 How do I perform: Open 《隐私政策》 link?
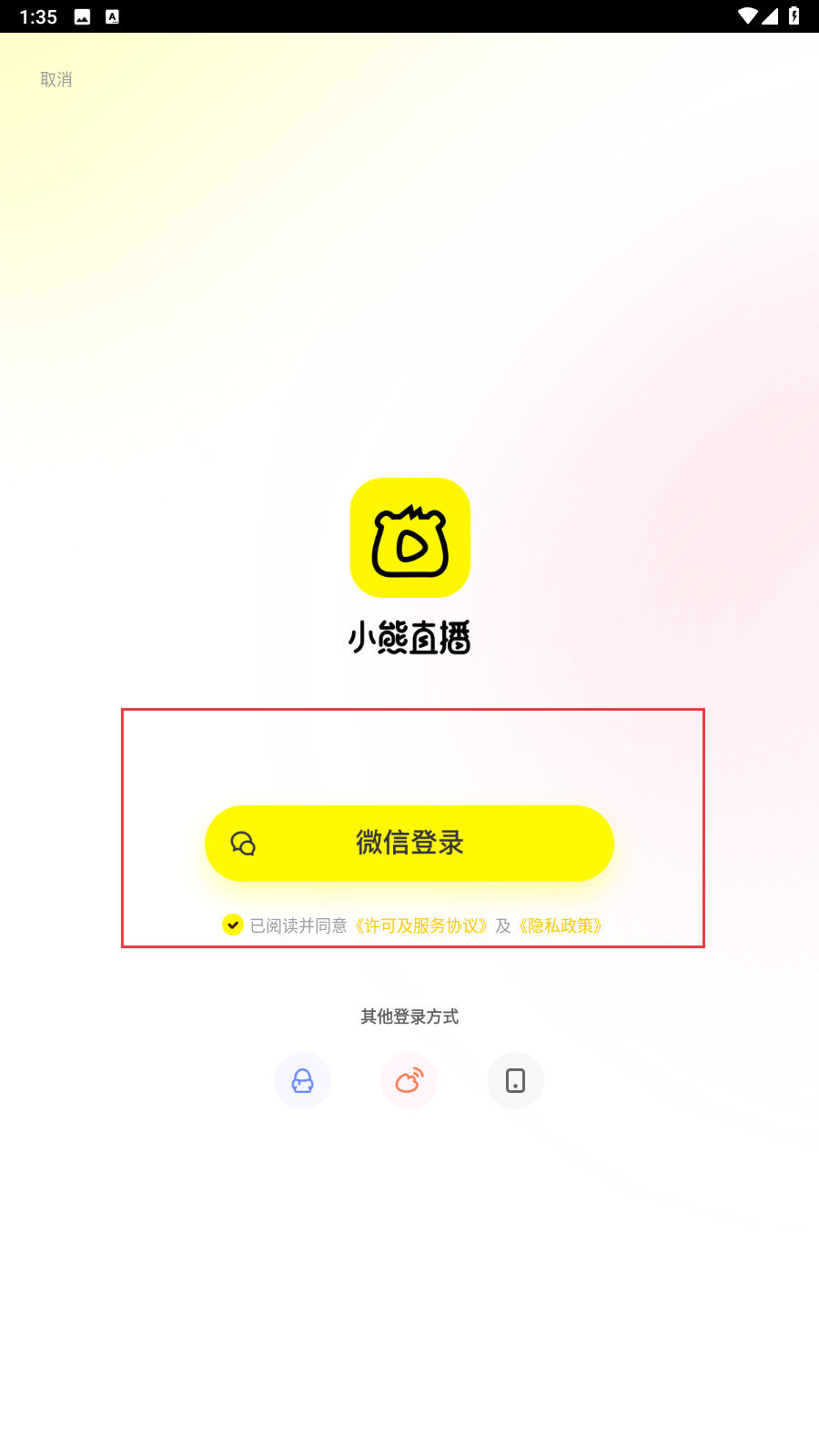pos(561,925)
